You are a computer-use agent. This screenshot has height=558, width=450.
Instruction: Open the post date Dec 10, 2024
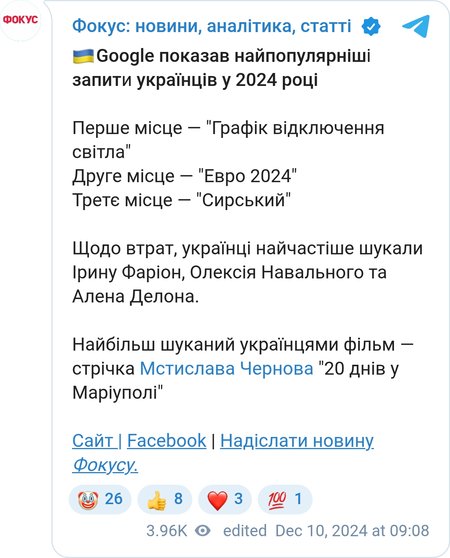pyautogui.click(x=352, y=531)
